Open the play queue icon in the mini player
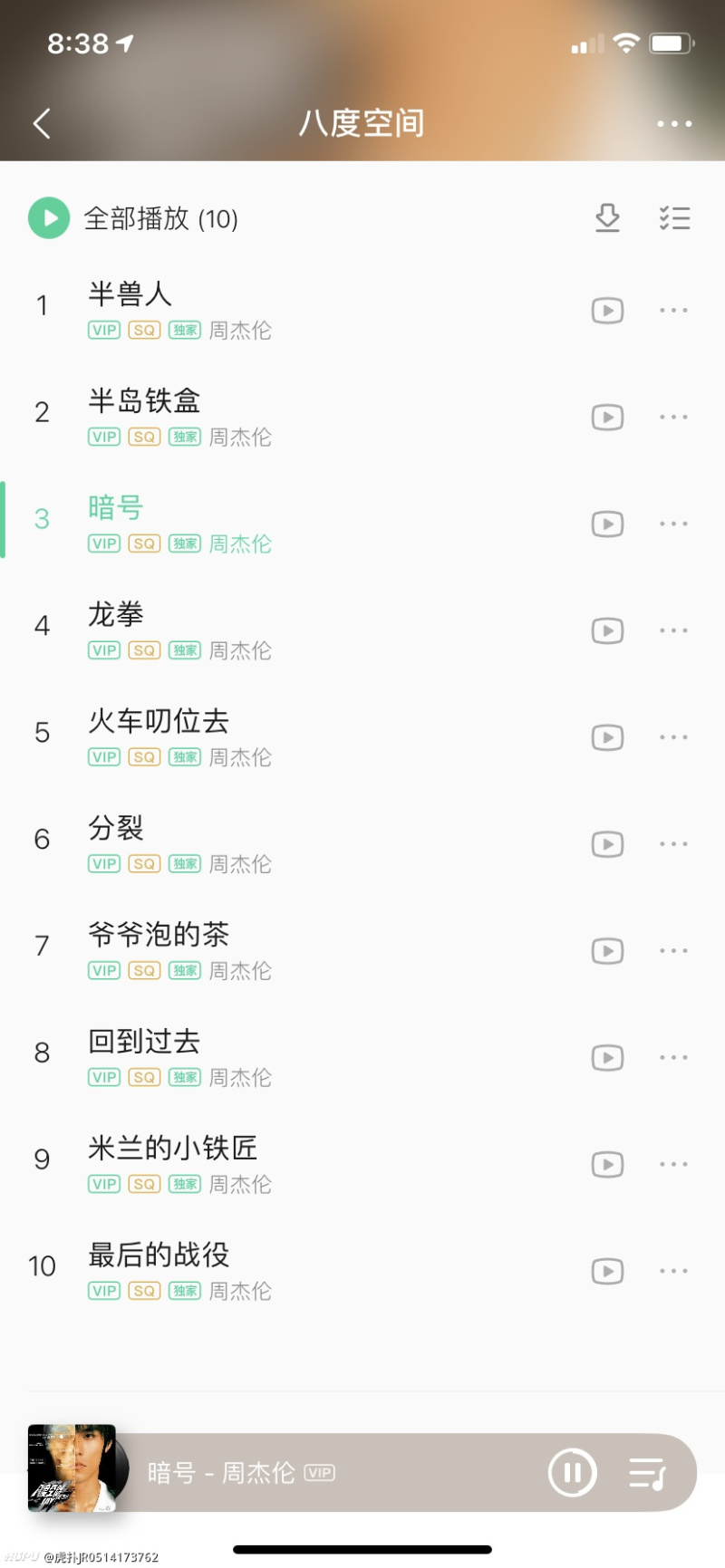 649,1472
